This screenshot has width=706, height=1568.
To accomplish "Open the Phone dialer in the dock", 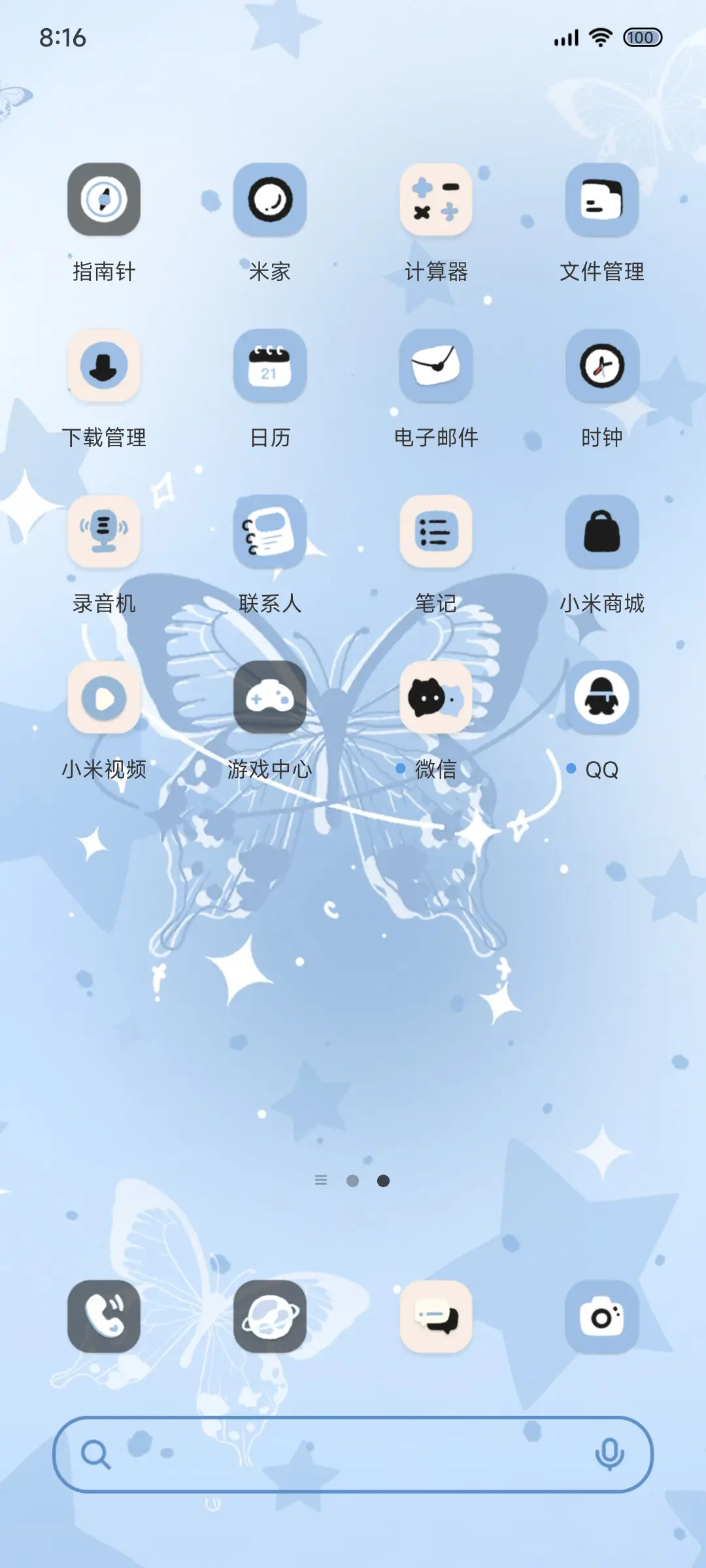I will click(x=105, y=1318).
